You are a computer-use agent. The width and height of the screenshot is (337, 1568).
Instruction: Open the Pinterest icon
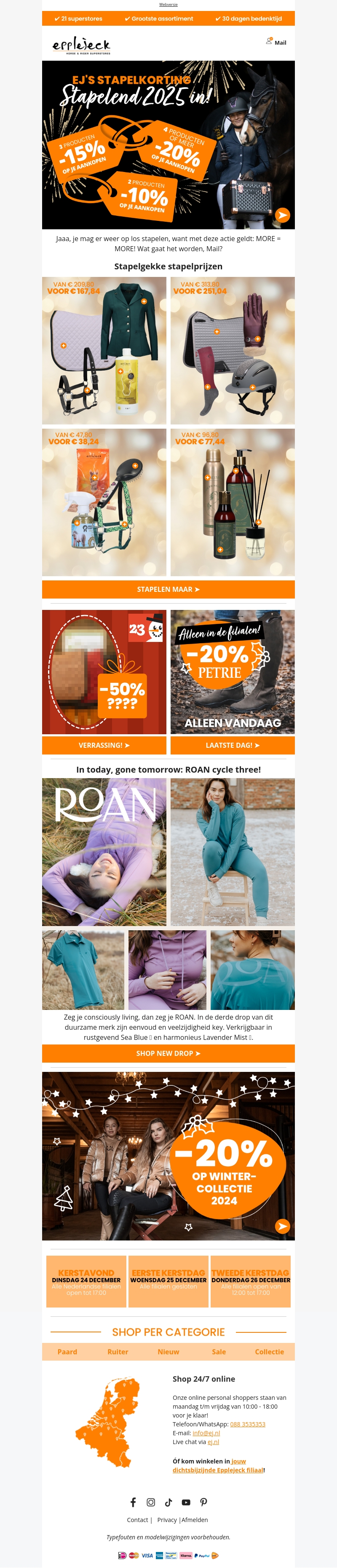(x=203, y=1502)
